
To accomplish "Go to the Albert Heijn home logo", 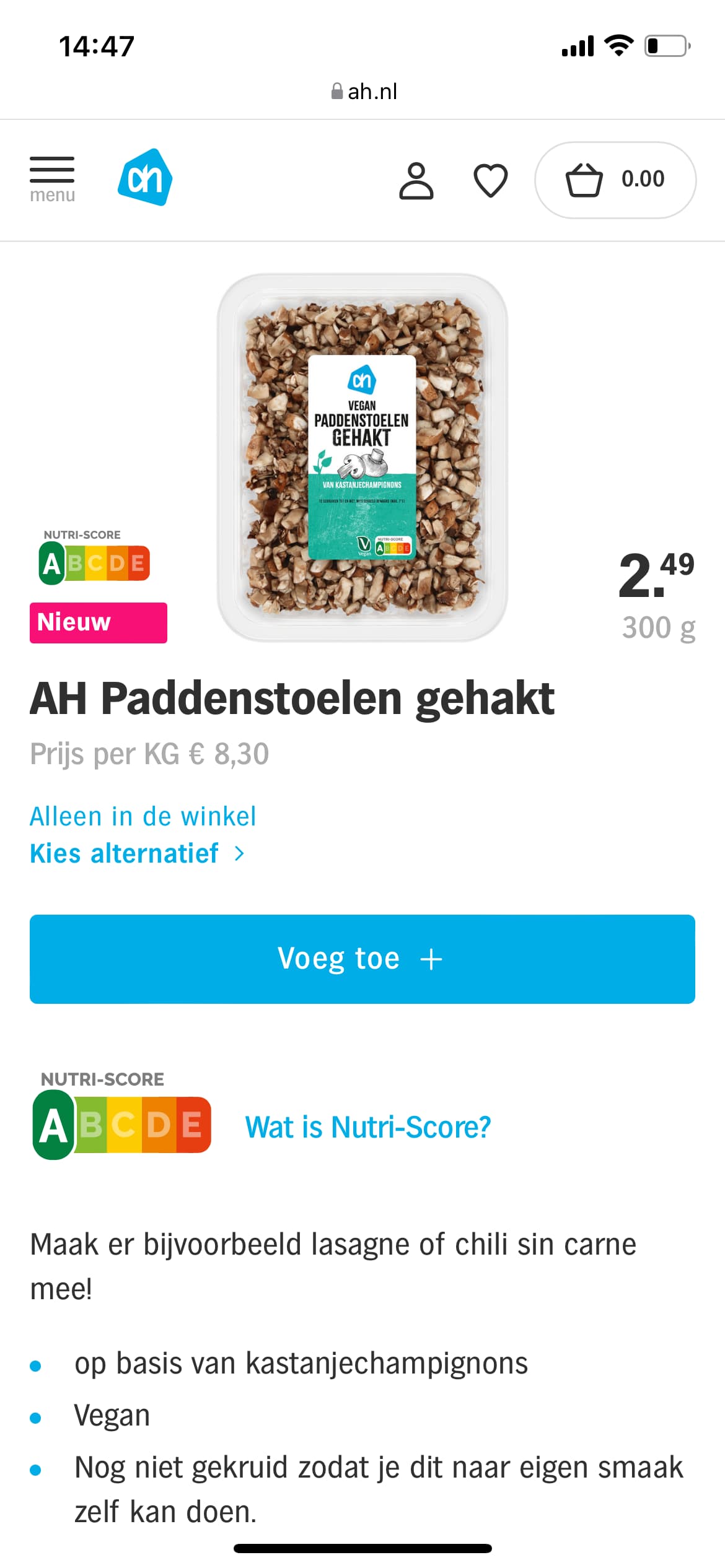I will tap(145, 177).
